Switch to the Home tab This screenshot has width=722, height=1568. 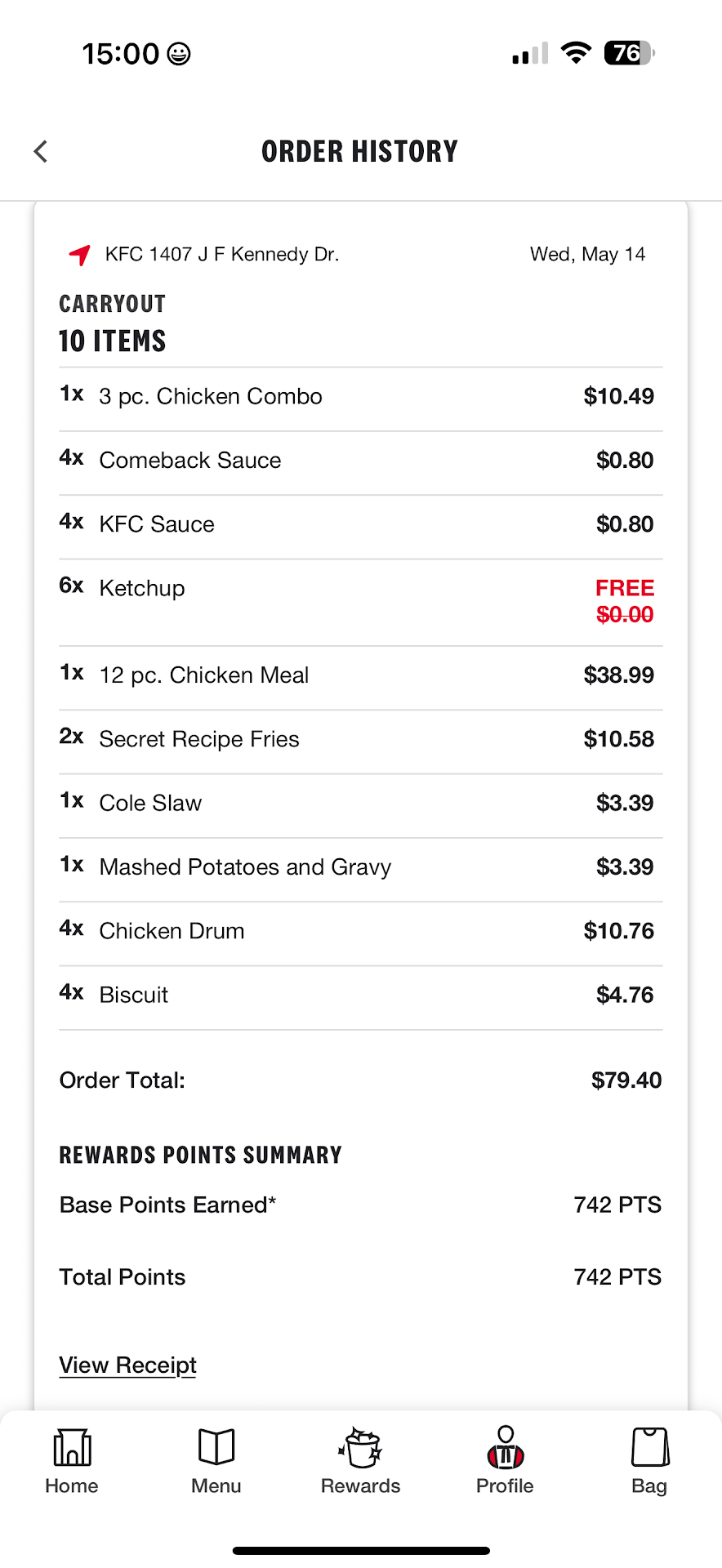click(72, 1461)
